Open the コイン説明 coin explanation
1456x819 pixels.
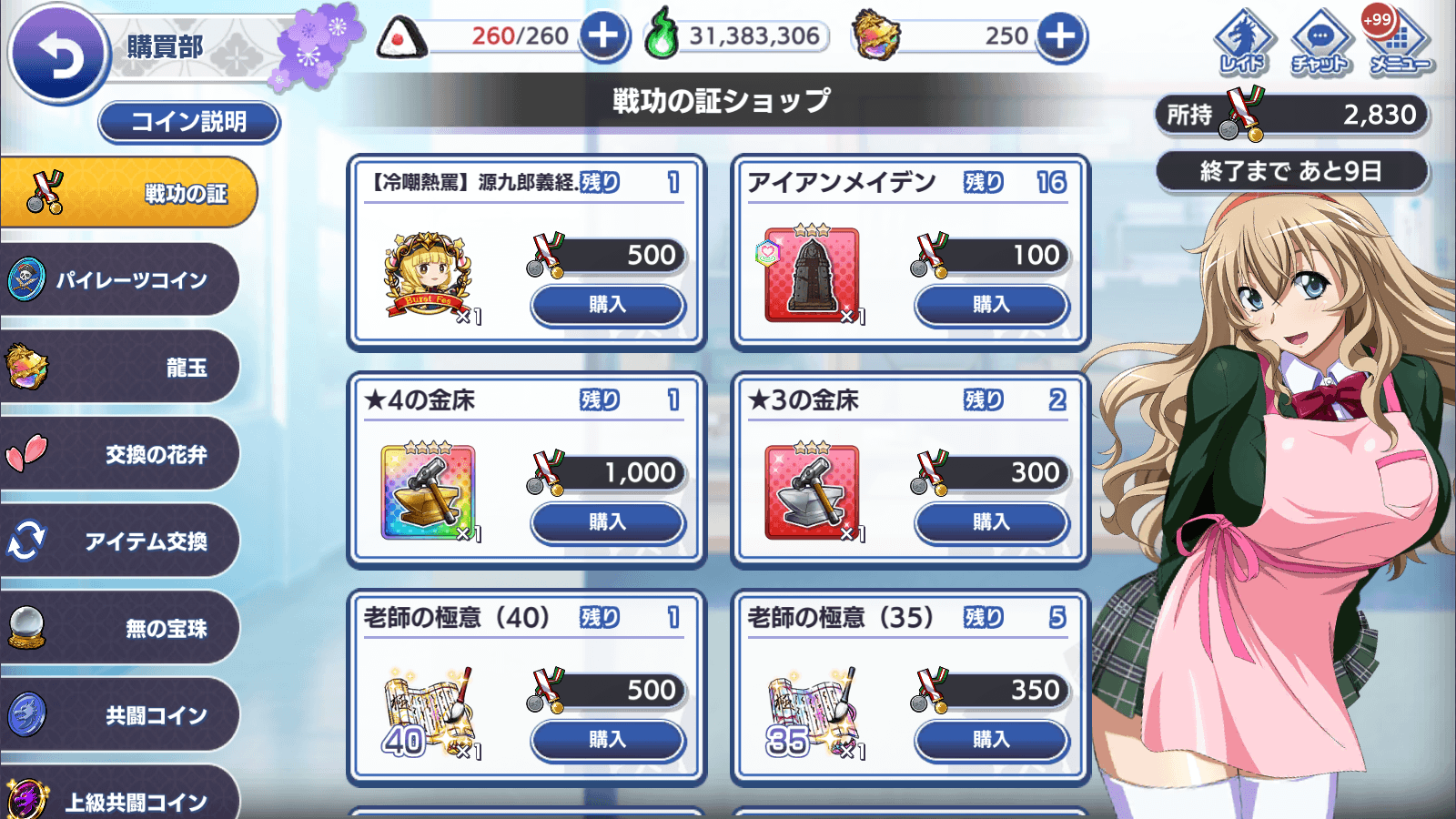[188, 122]
